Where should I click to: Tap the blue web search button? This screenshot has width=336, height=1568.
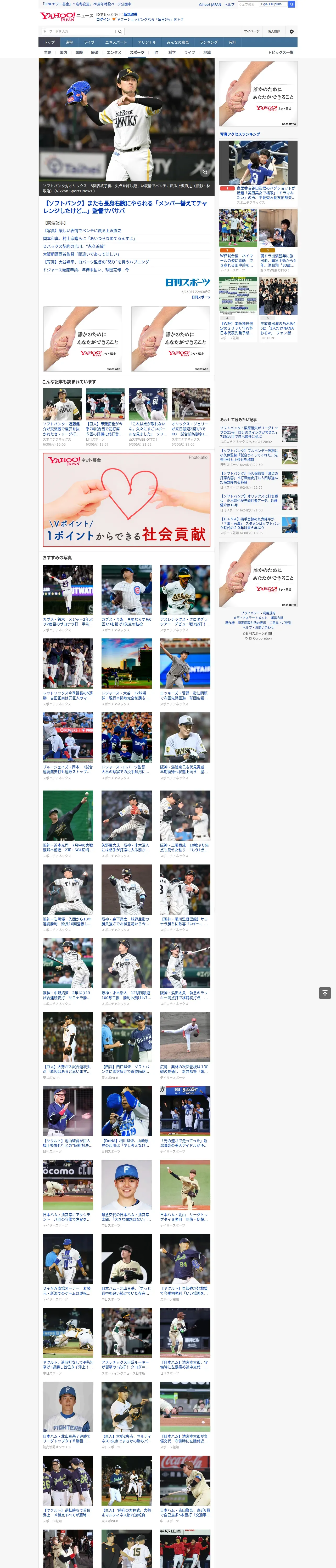[x=292, y=4]
